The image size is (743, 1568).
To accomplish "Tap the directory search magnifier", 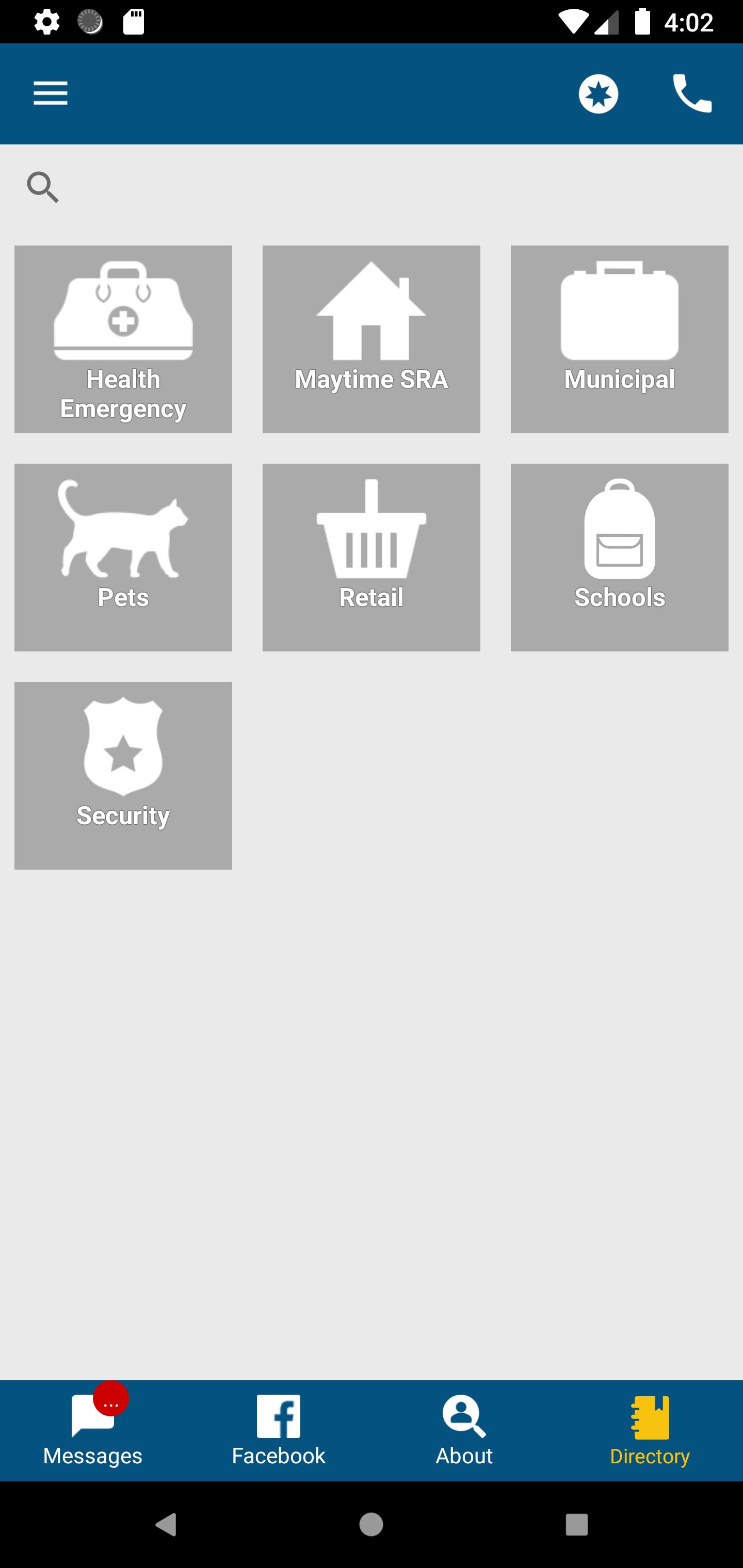I will 43,187.
